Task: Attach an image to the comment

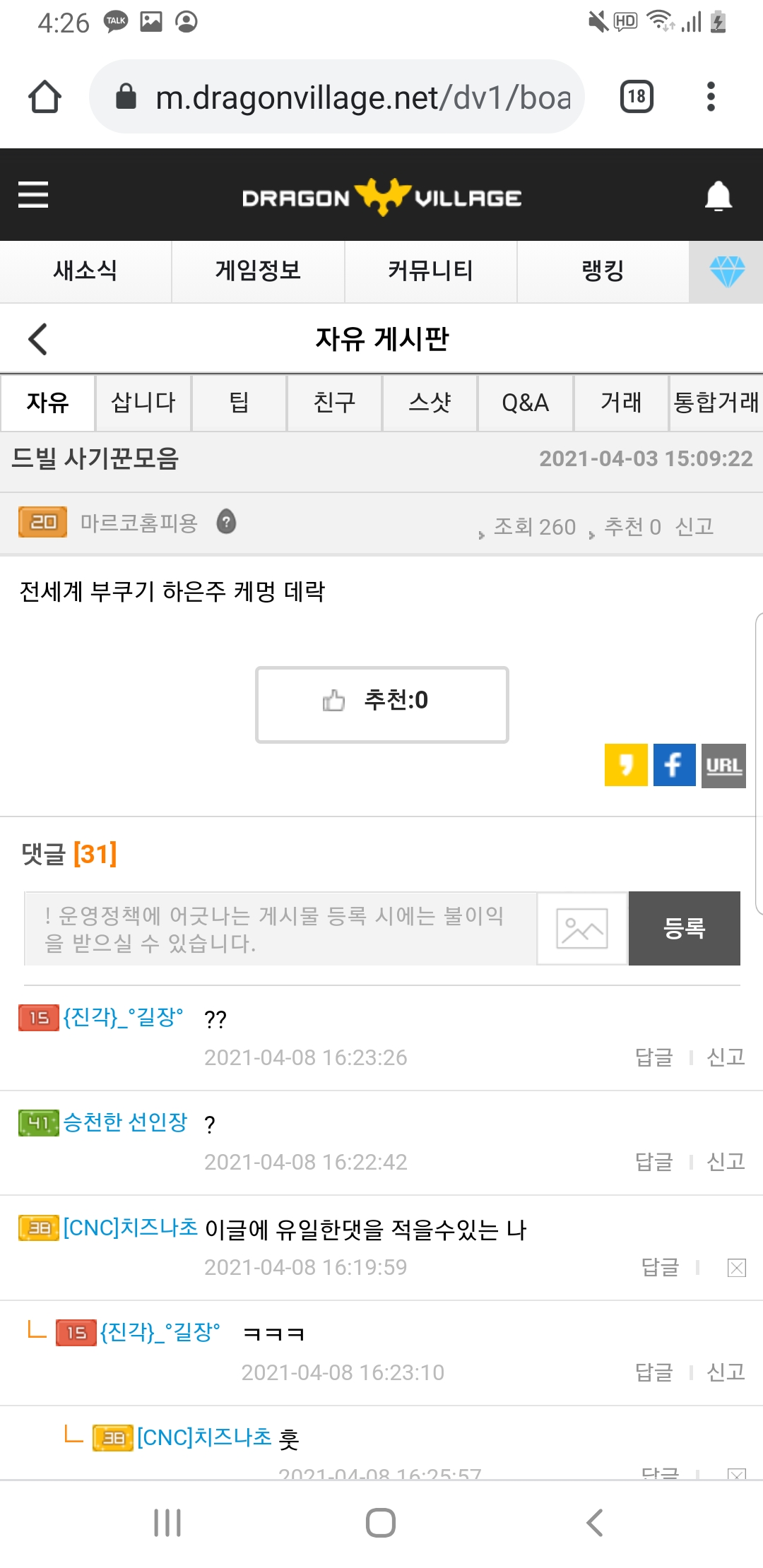Action: (x=582, y=928)
